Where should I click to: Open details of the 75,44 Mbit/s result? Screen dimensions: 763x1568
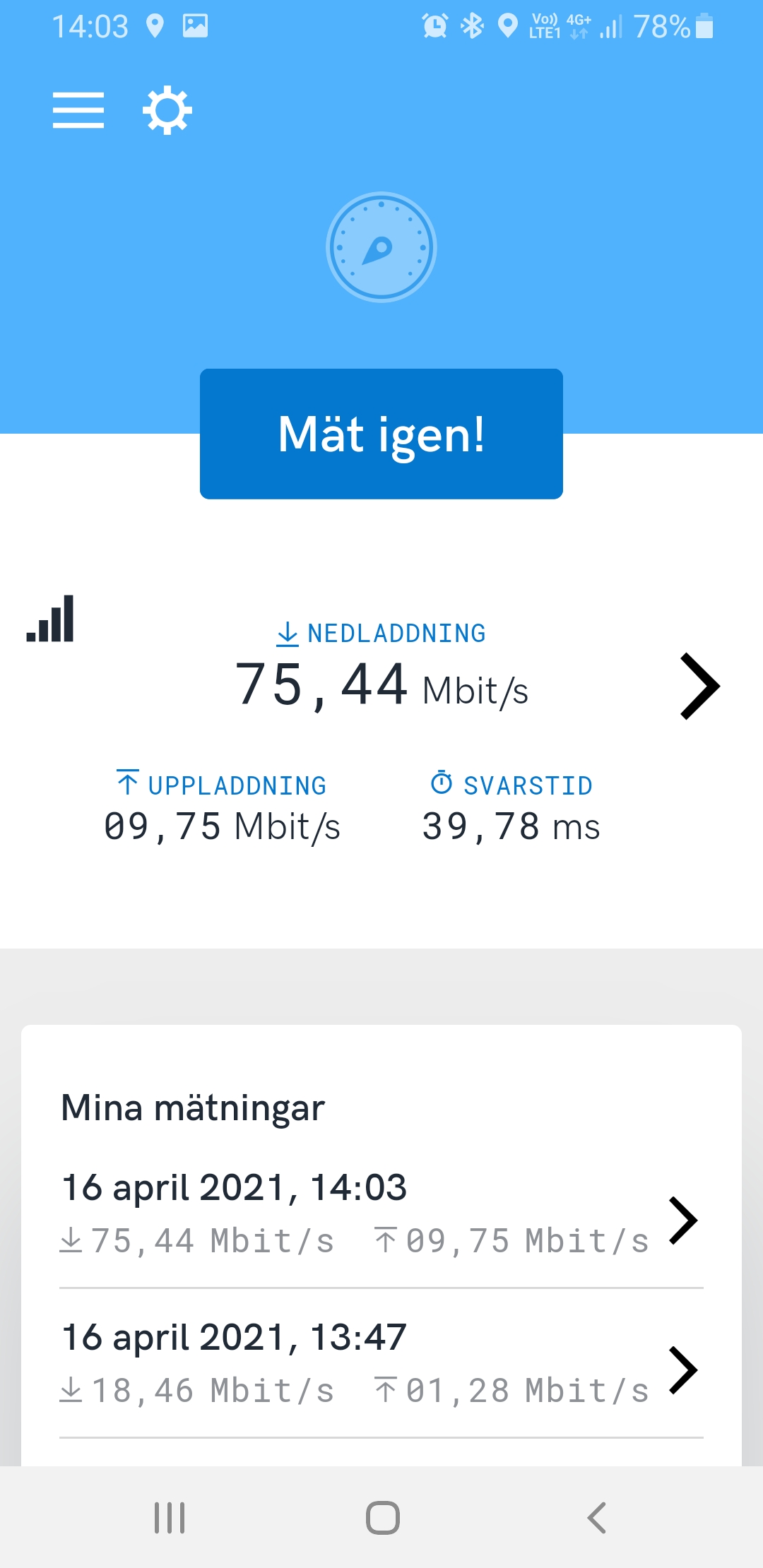699,687
